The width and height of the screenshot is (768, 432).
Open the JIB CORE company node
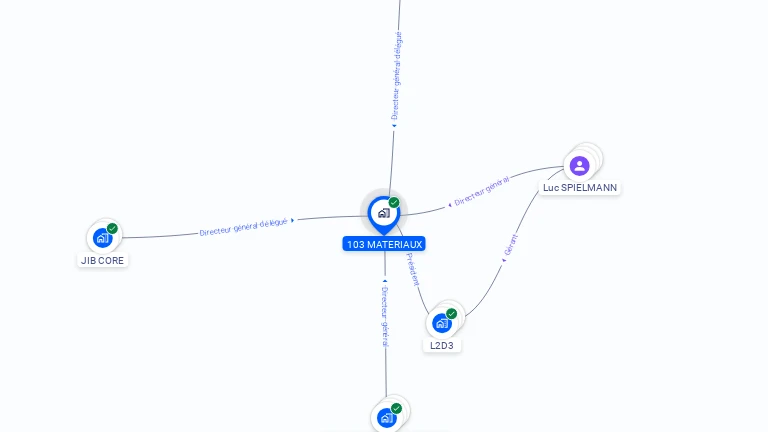tap(103, 238)
